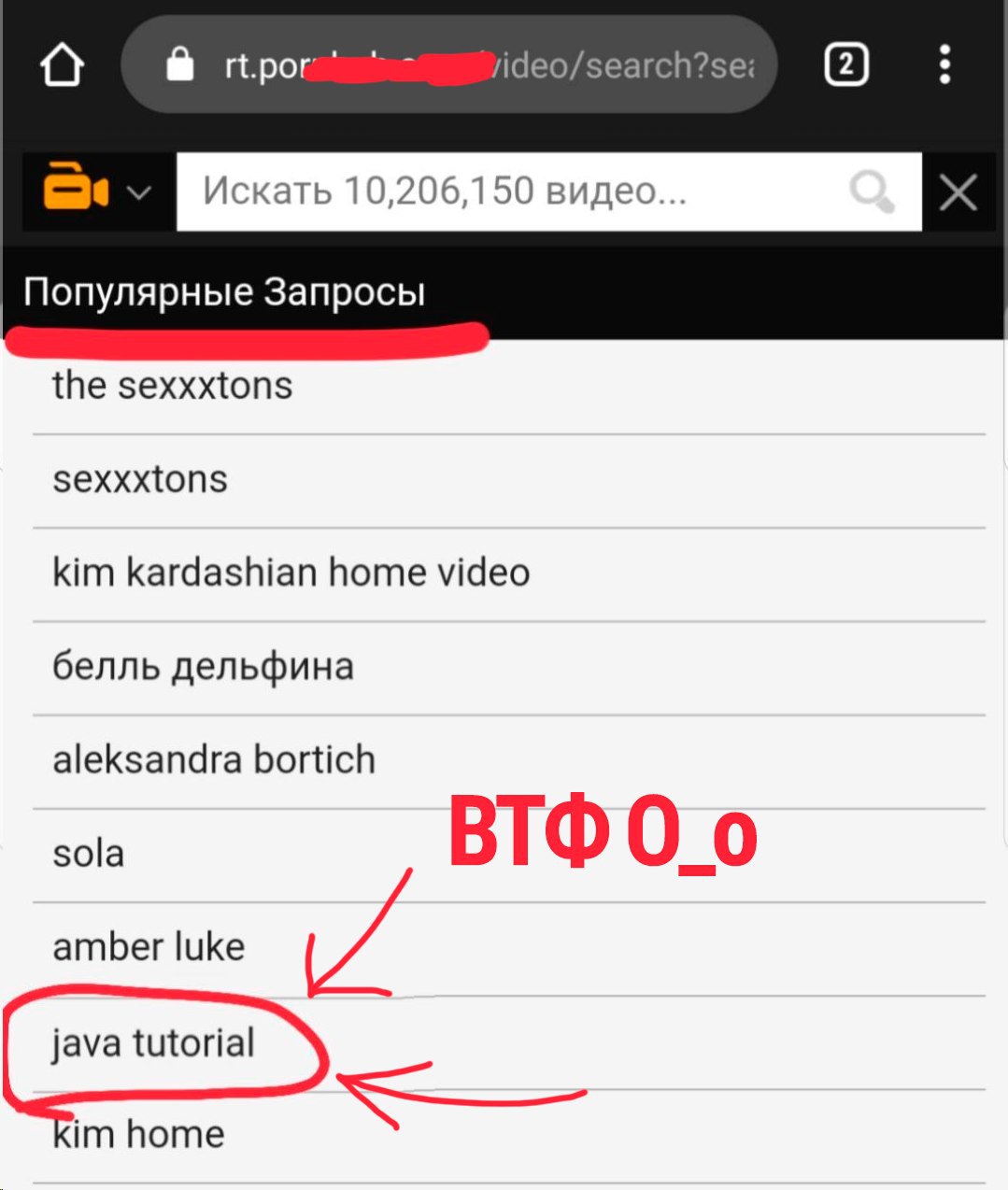
Task: Close the search panel with X
Action: (x=958, y=192)
